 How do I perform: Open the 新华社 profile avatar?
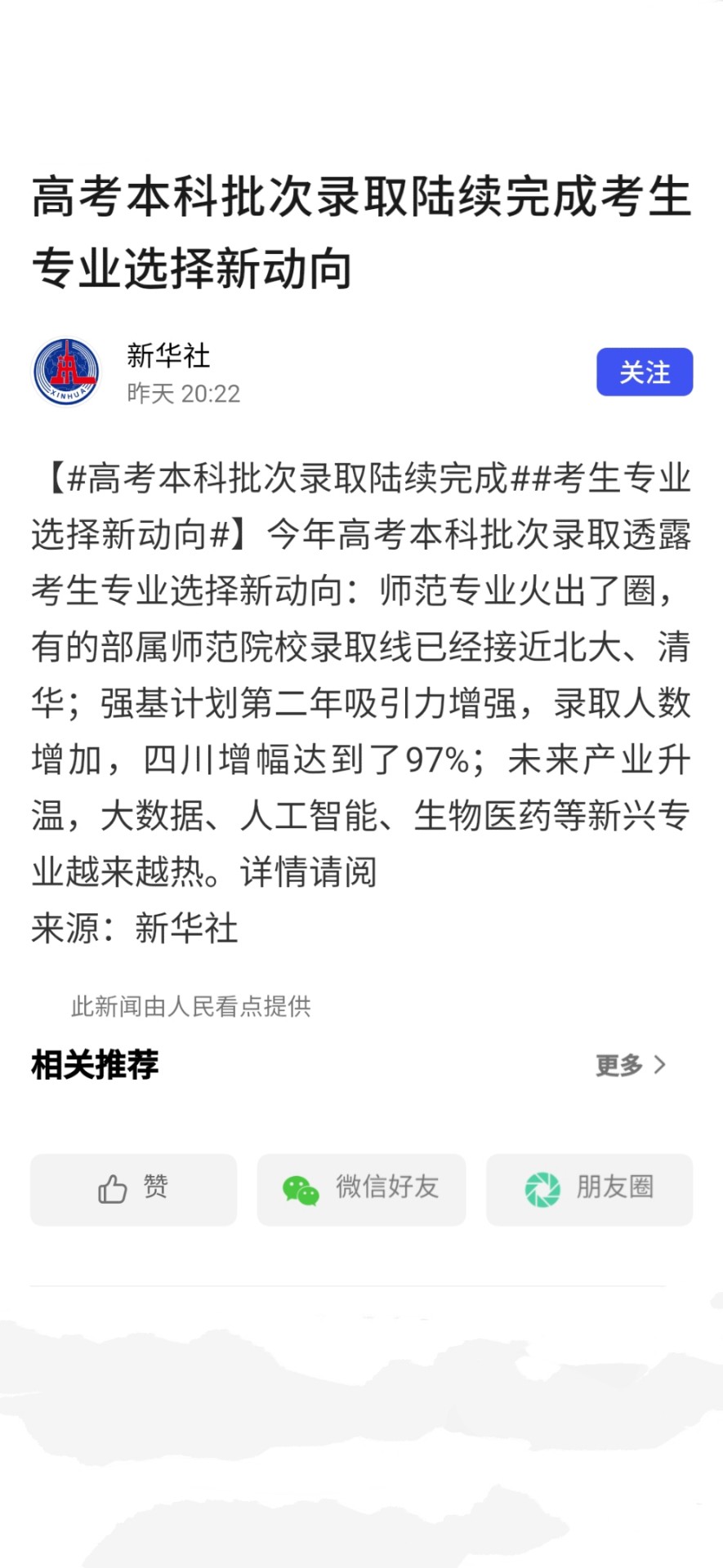click(x=66, y=372)
